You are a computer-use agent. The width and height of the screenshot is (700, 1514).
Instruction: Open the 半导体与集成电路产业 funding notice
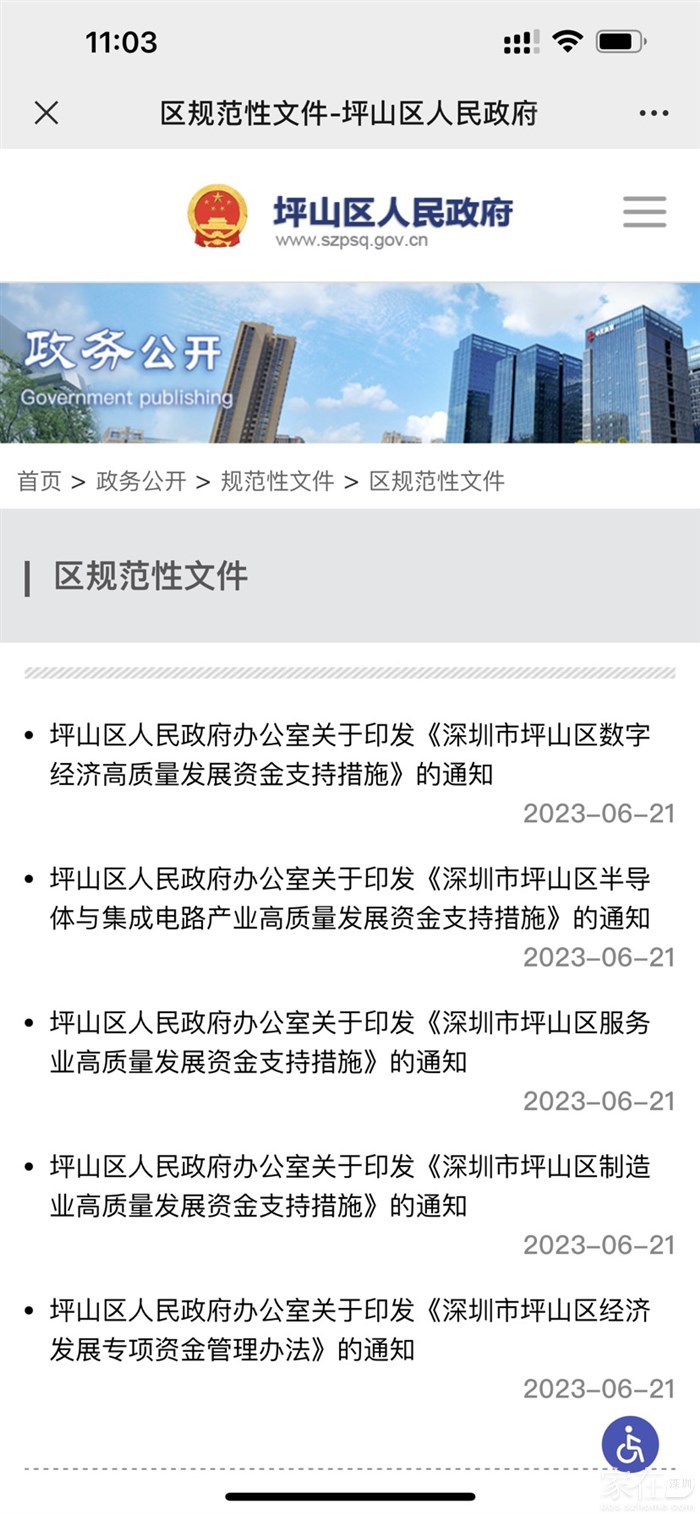[350, 899]
